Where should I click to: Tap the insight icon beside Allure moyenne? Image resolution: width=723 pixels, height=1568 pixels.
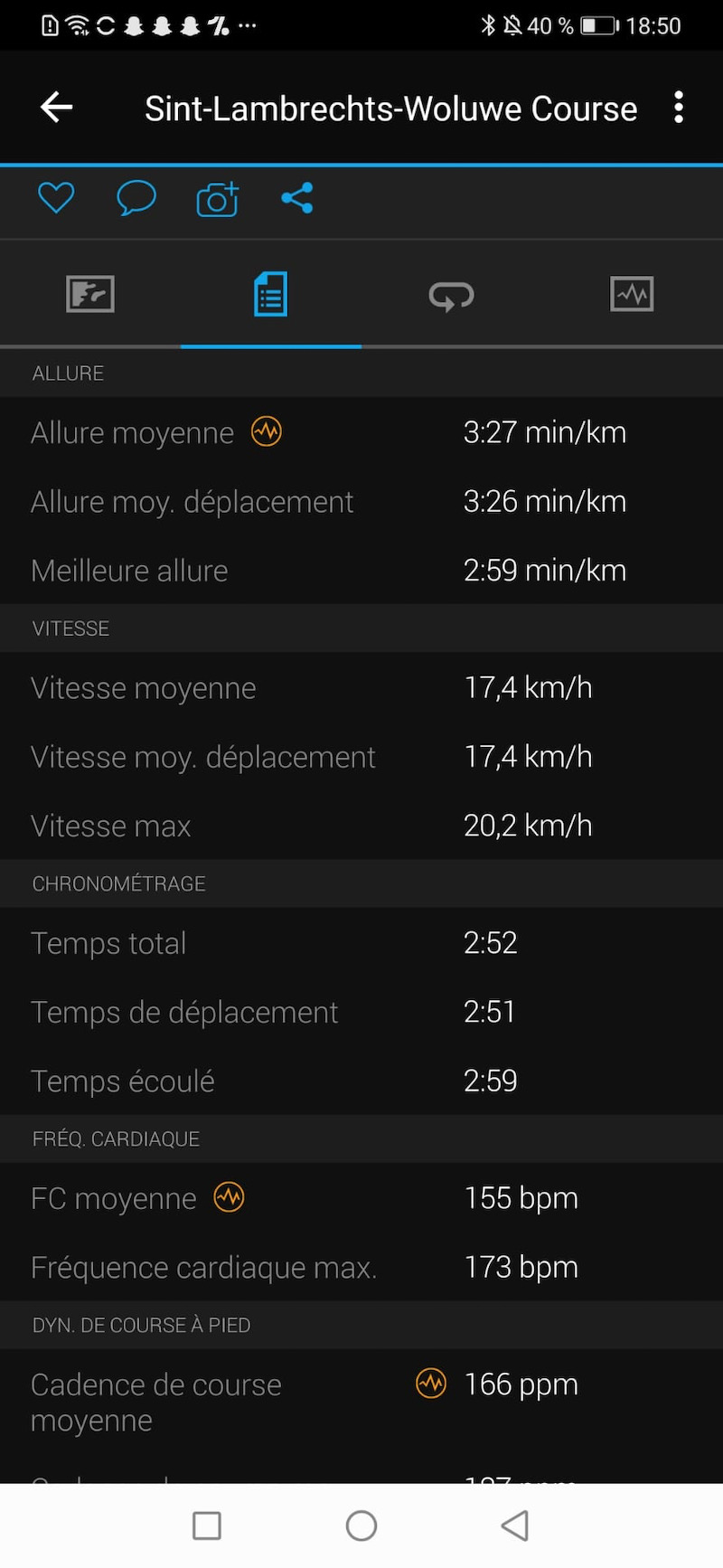[267, 432]
